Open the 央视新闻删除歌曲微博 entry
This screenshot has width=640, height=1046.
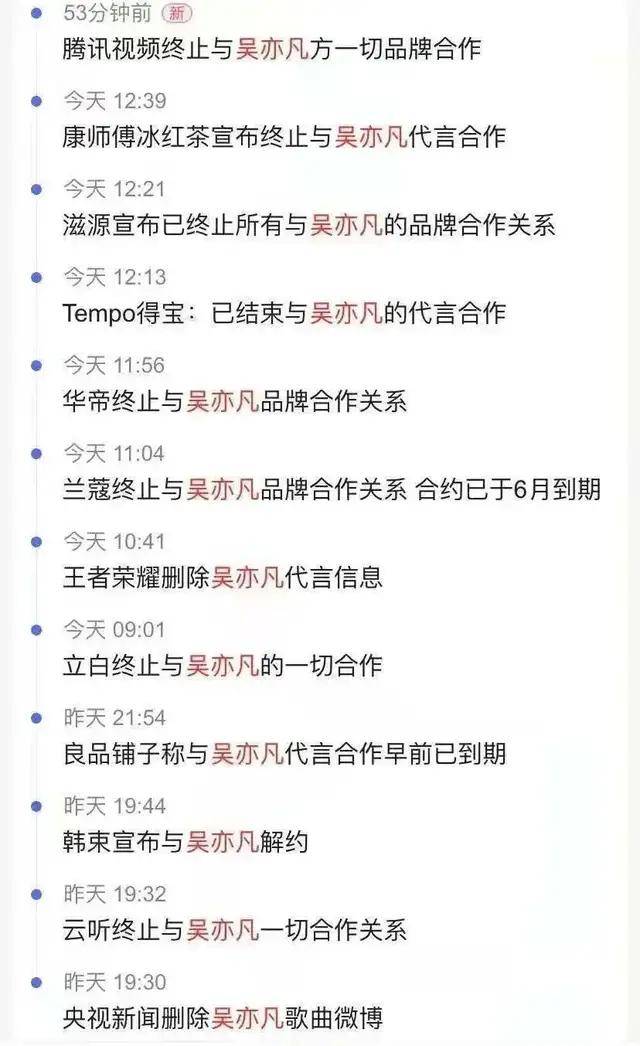click(222, 1018)
